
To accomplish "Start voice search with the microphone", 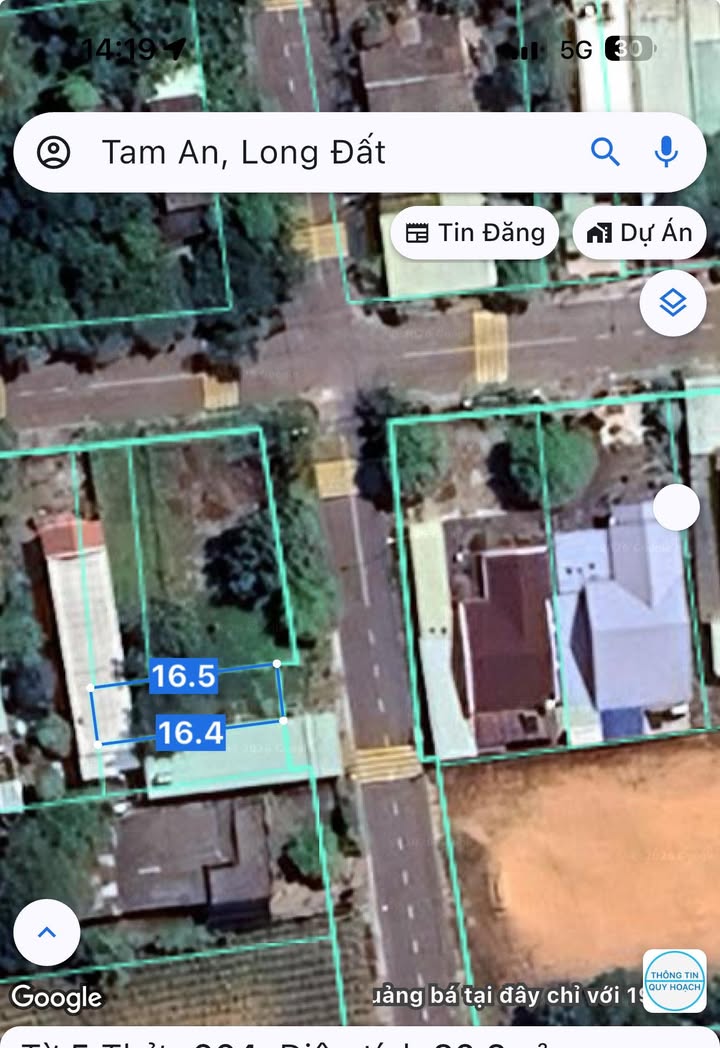I will point(666,152).
